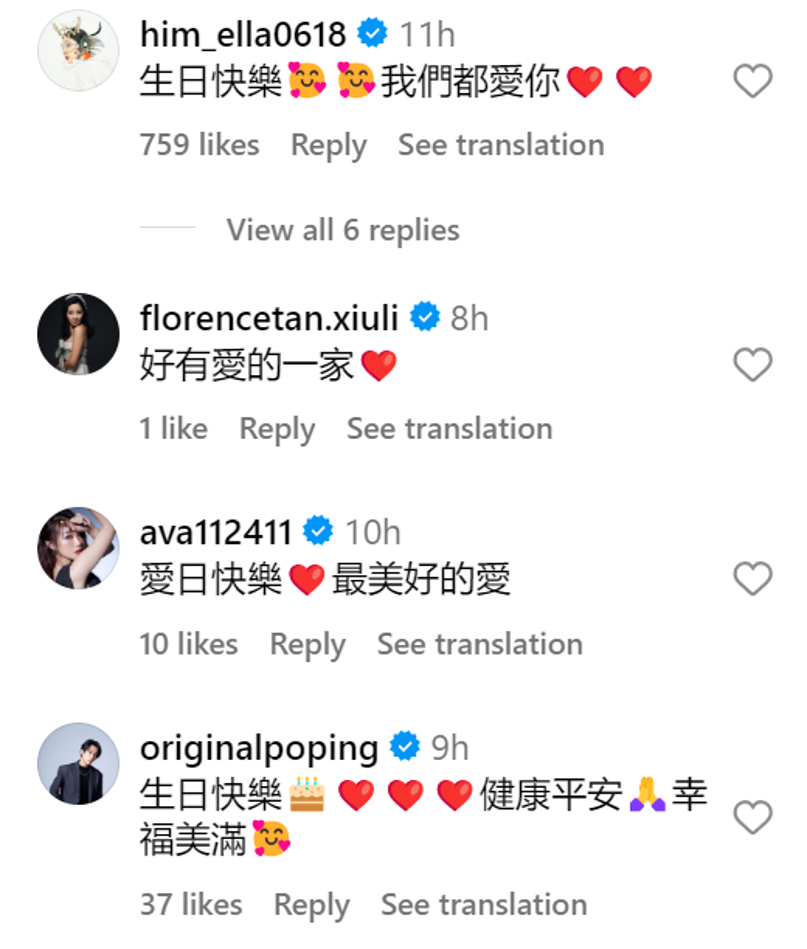This screenshot has width=807, height=949.
Task: Like florencetan.xiuli's comment
Action: click(x=753, y=365)
